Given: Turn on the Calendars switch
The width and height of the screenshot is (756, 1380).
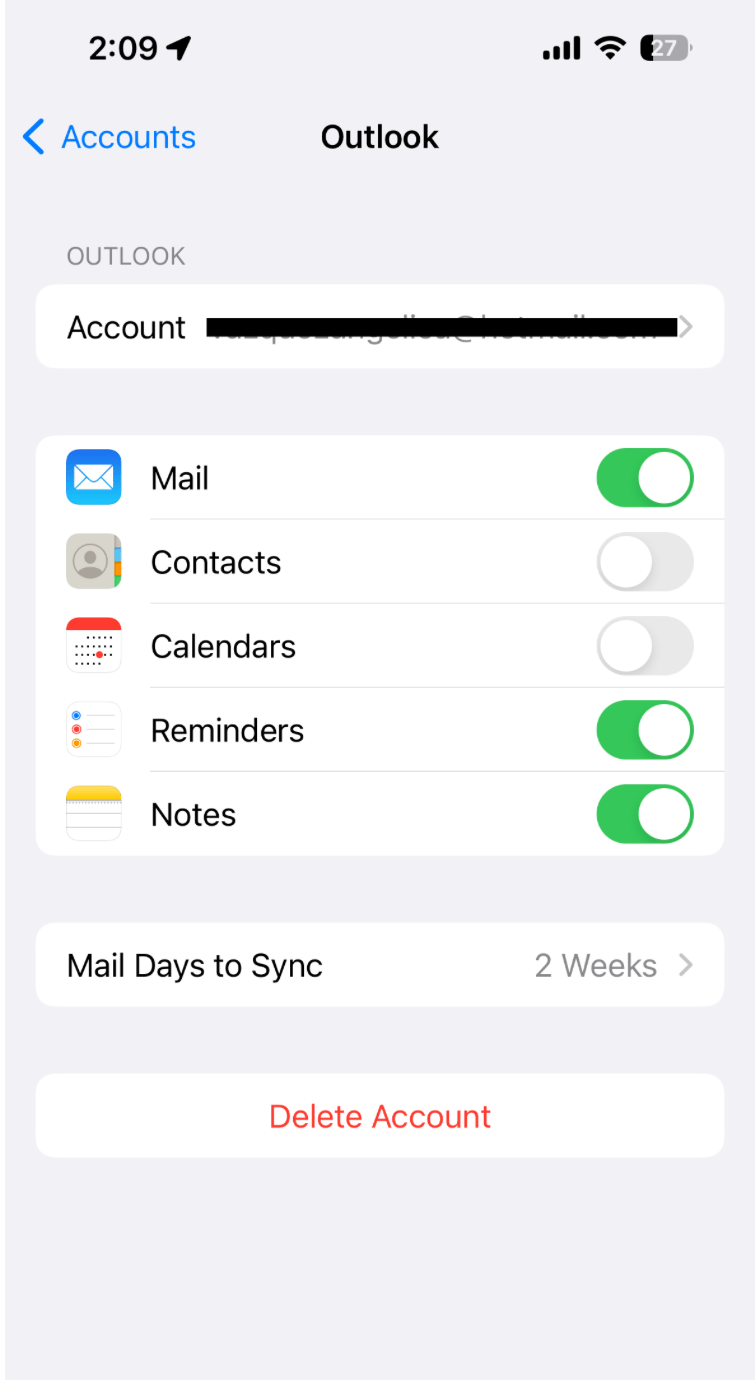Looking at the screenshot, I should coord(644,646).
